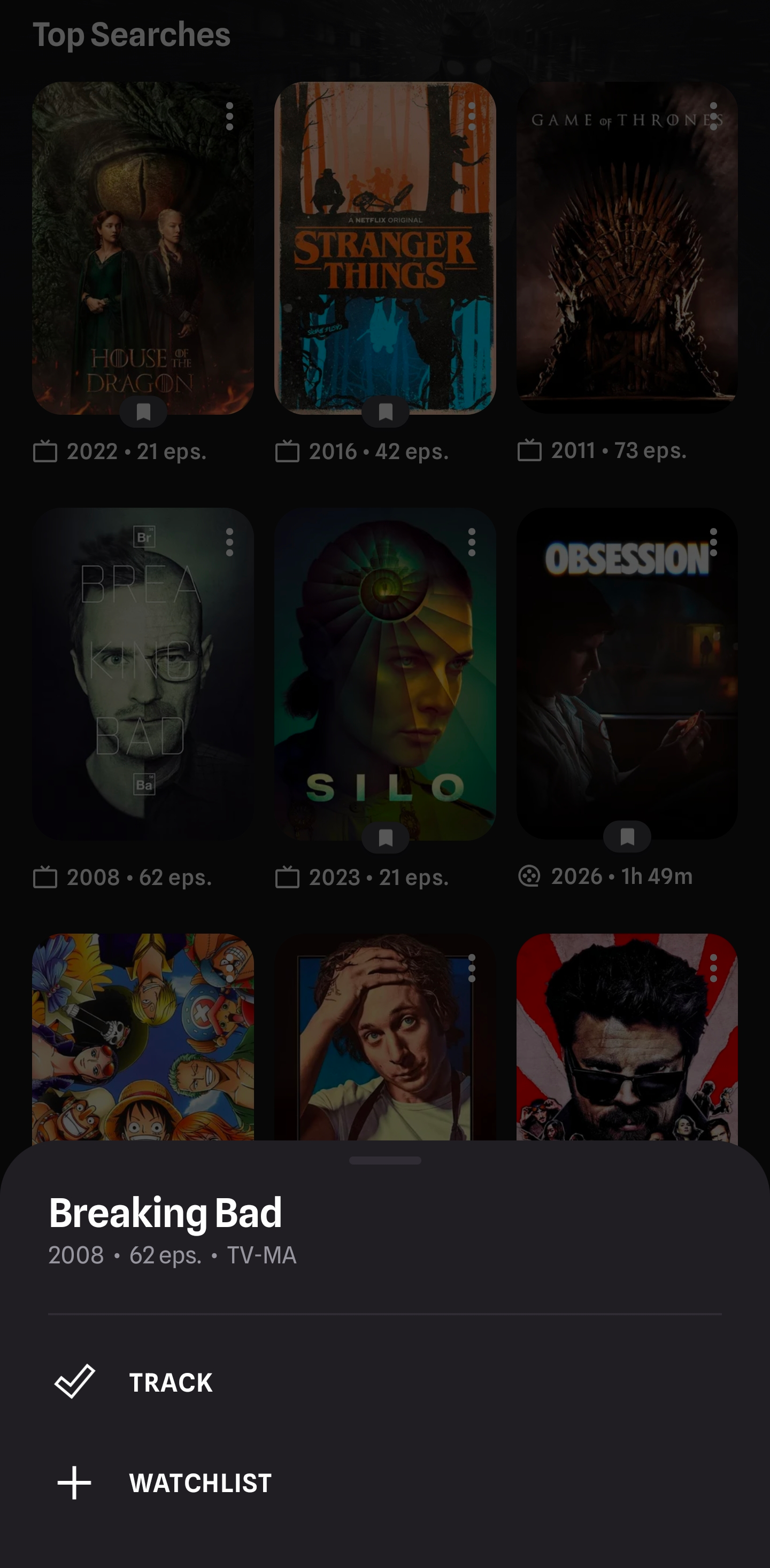The image size is (770, 1568).
Task: Open the Game of Thrones poster
Action: click(627, 248)
